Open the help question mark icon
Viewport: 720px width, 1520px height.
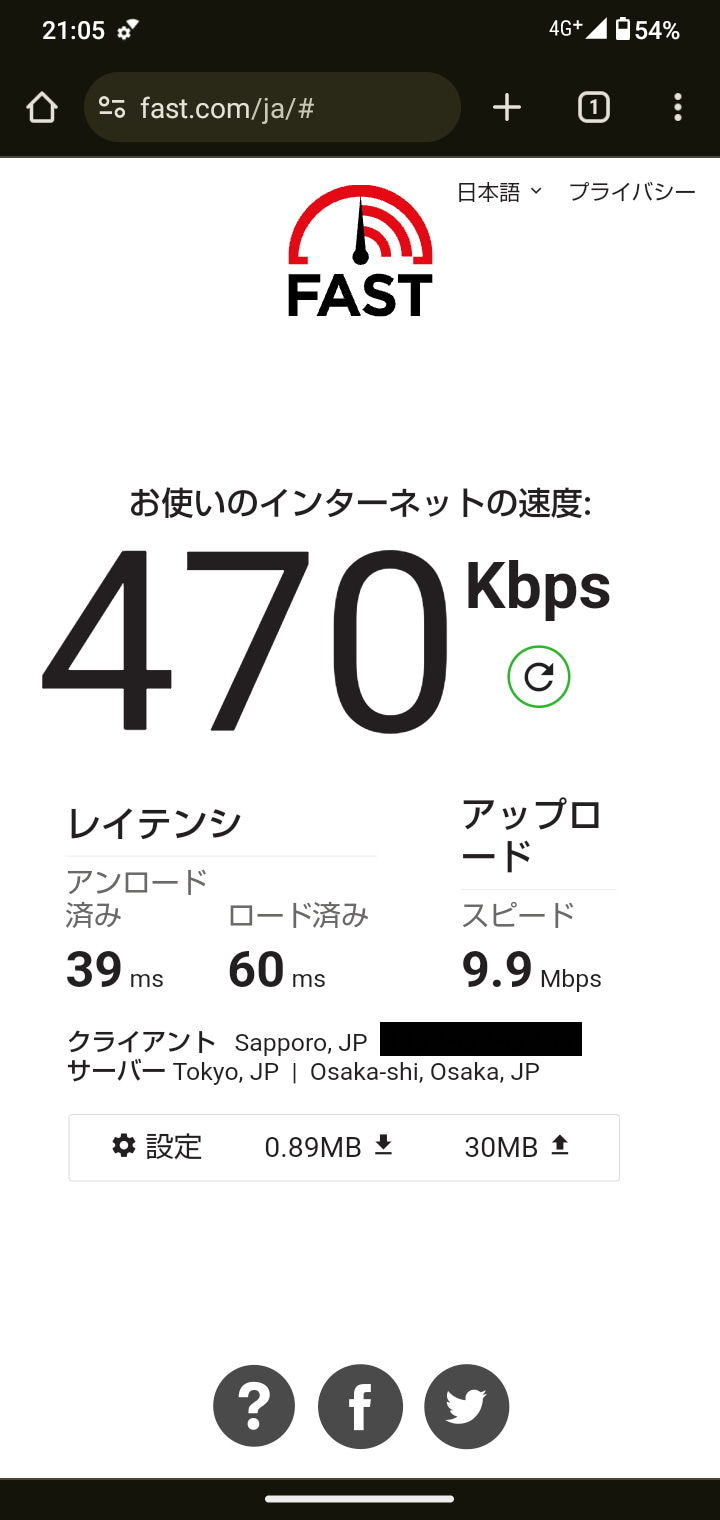(254, 1406)
